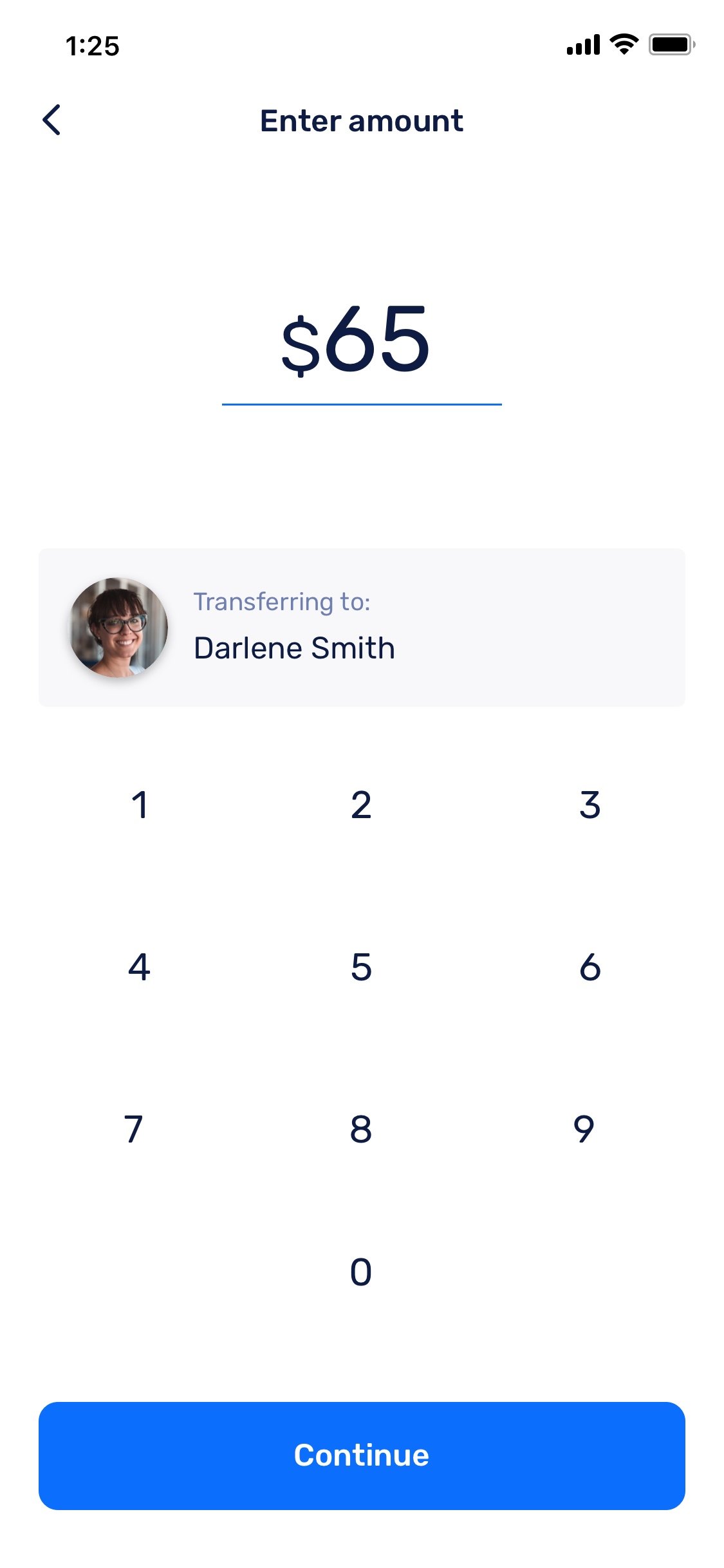Image resolution: width=724 pixels, height=1568 pixels.
Task: Tap keypad number 9
Action: coord(584,1129)
